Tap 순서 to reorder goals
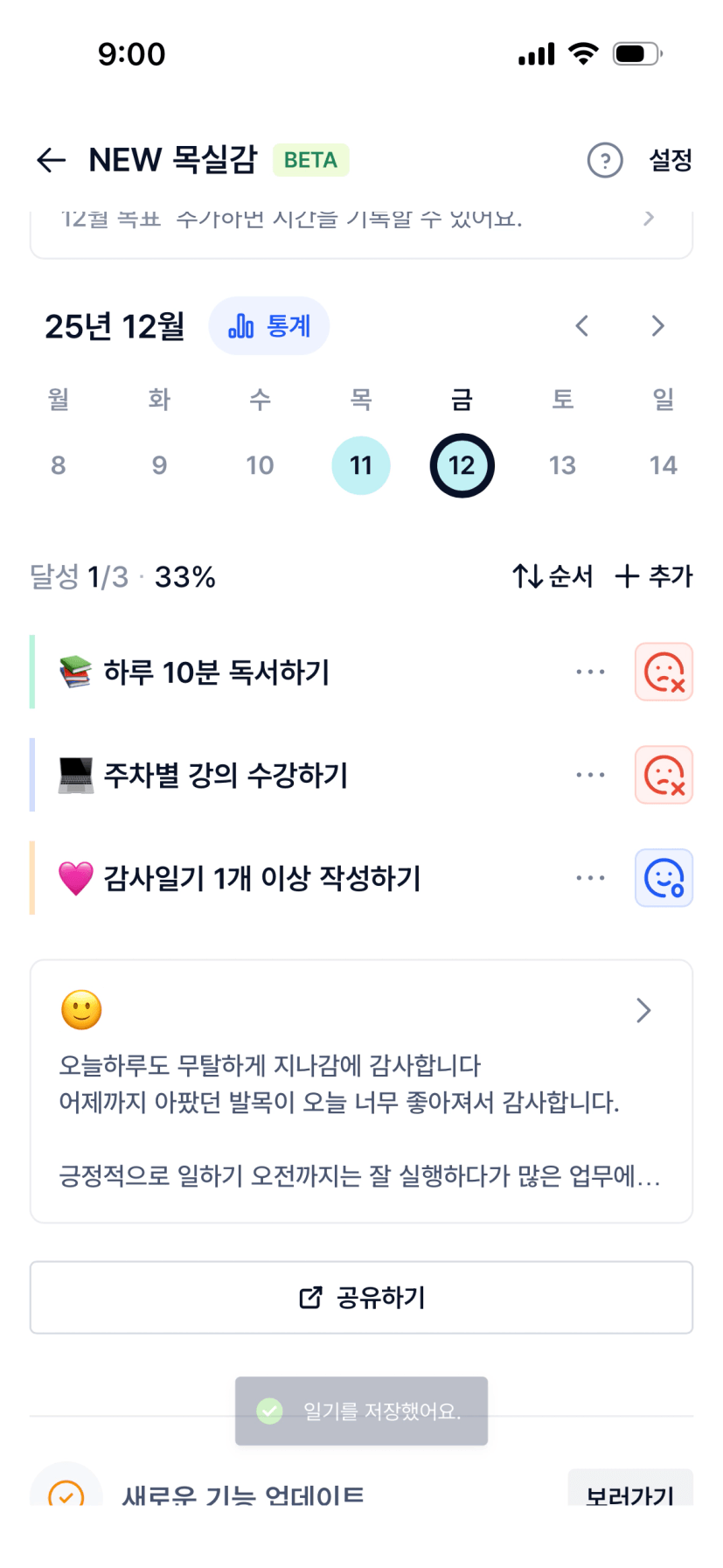Viewport: 723px width, 1568px height. pos(553,576)
